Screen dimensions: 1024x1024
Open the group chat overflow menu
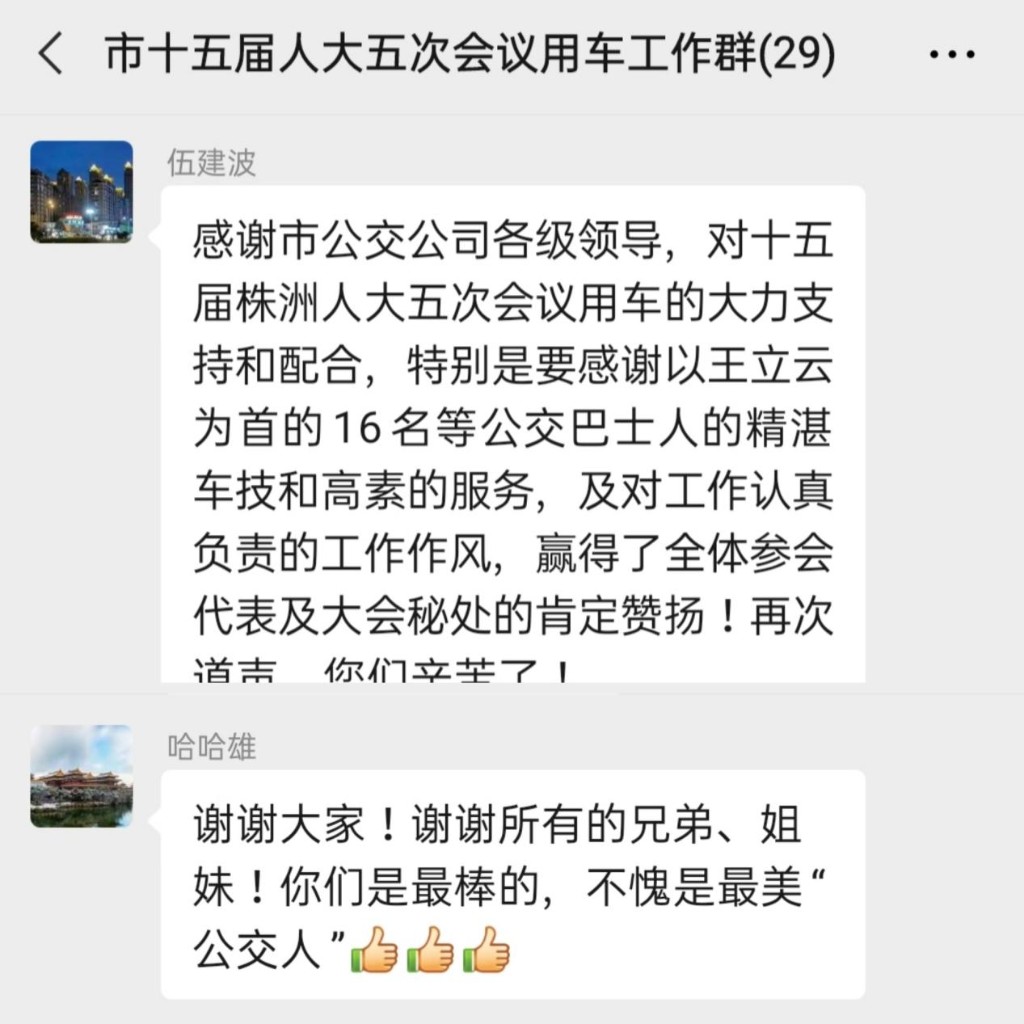(x=951, y=55)
